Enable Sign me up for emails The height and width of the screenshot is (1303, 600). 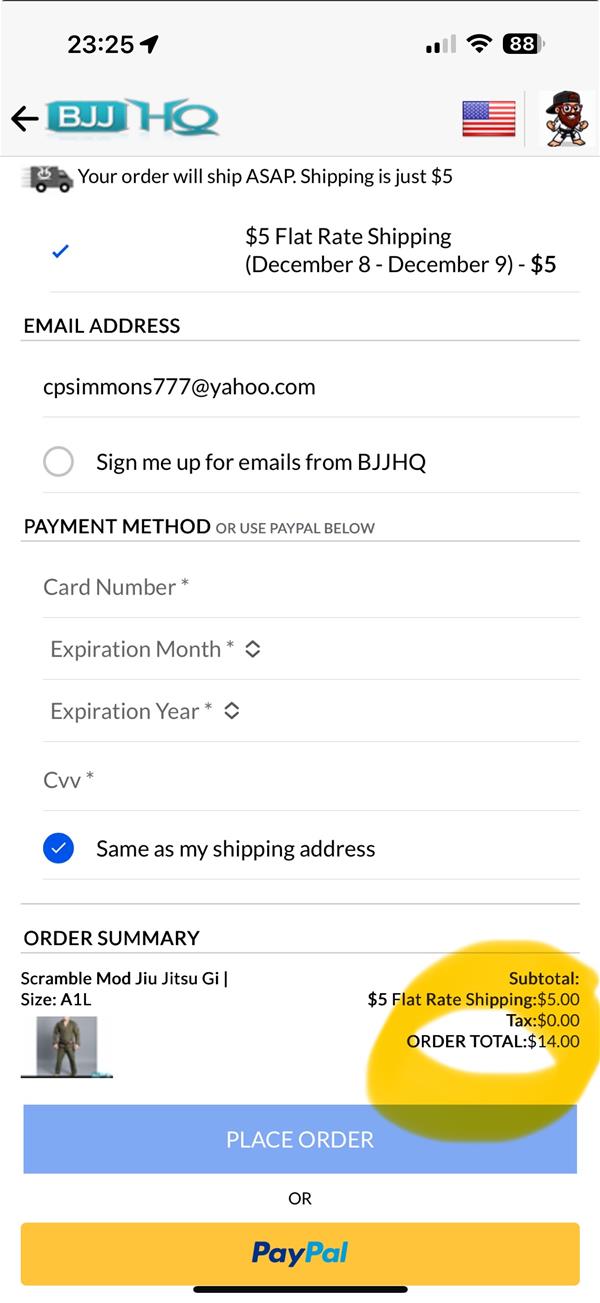59,462
